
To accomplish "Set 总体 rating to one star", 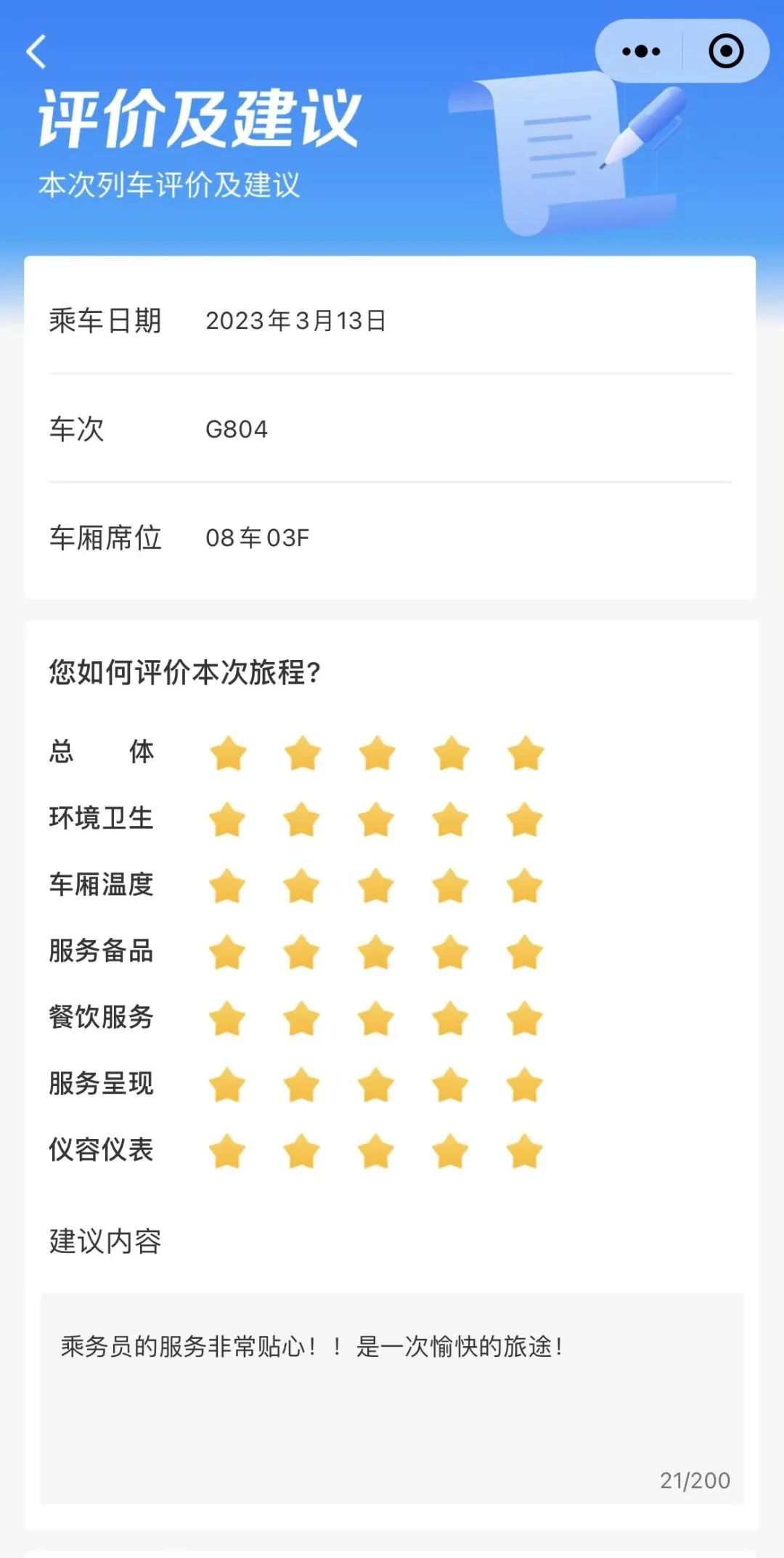I will pyautogui.click(x=229, y=753).
